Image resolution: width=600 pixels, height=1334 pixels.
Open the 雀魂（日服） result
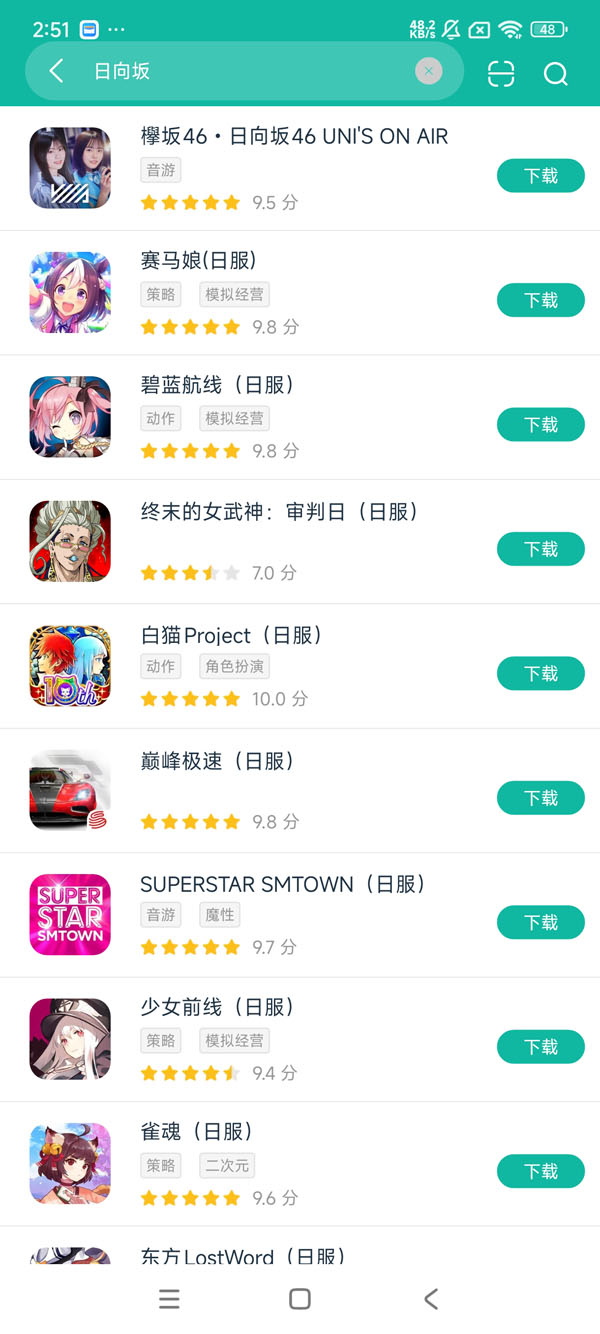[197, 1132]
